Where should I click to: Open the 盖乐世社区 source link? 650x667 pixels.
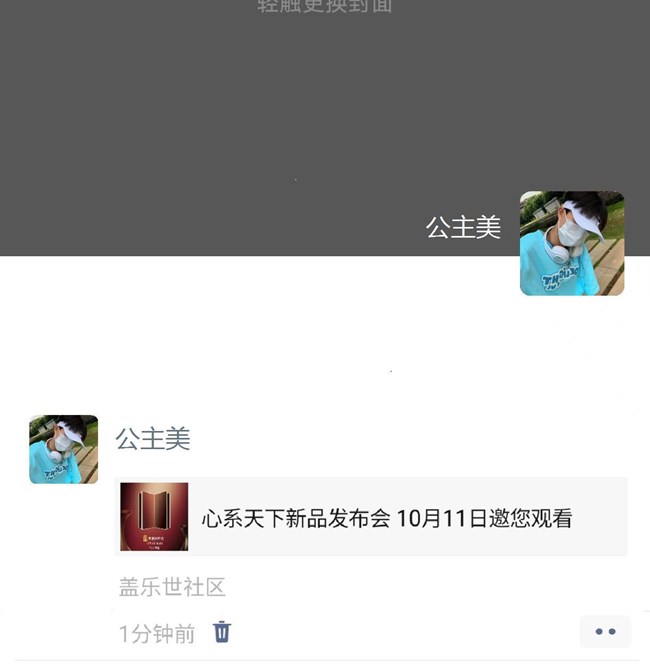(x=172, y=586)
